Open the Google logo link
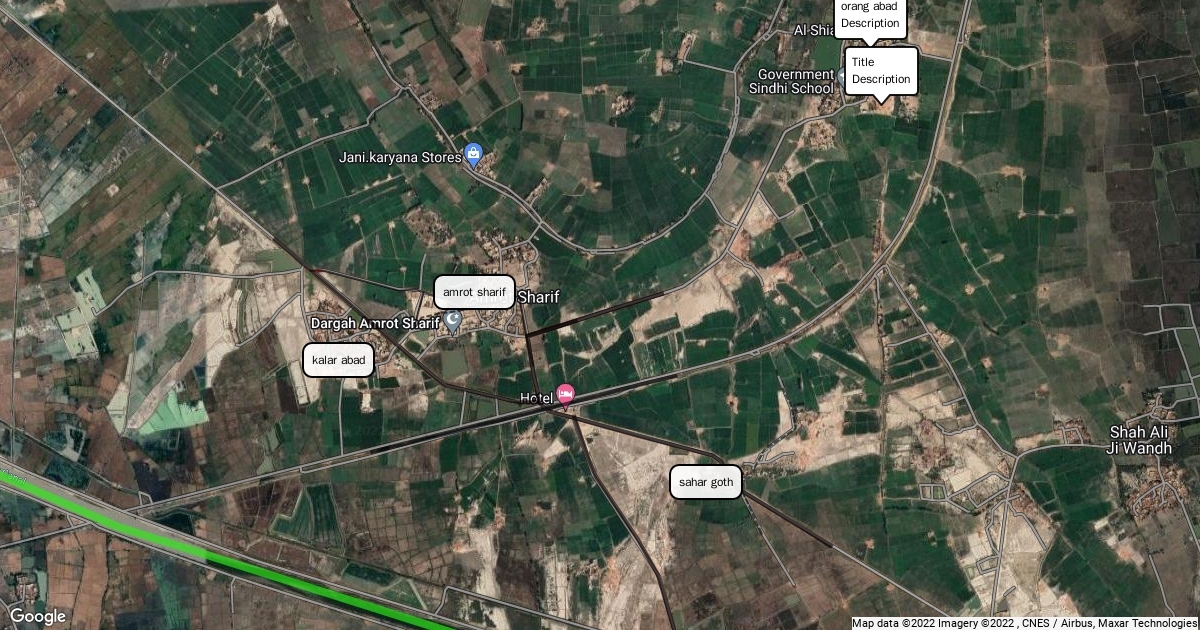 pos(37,616)
